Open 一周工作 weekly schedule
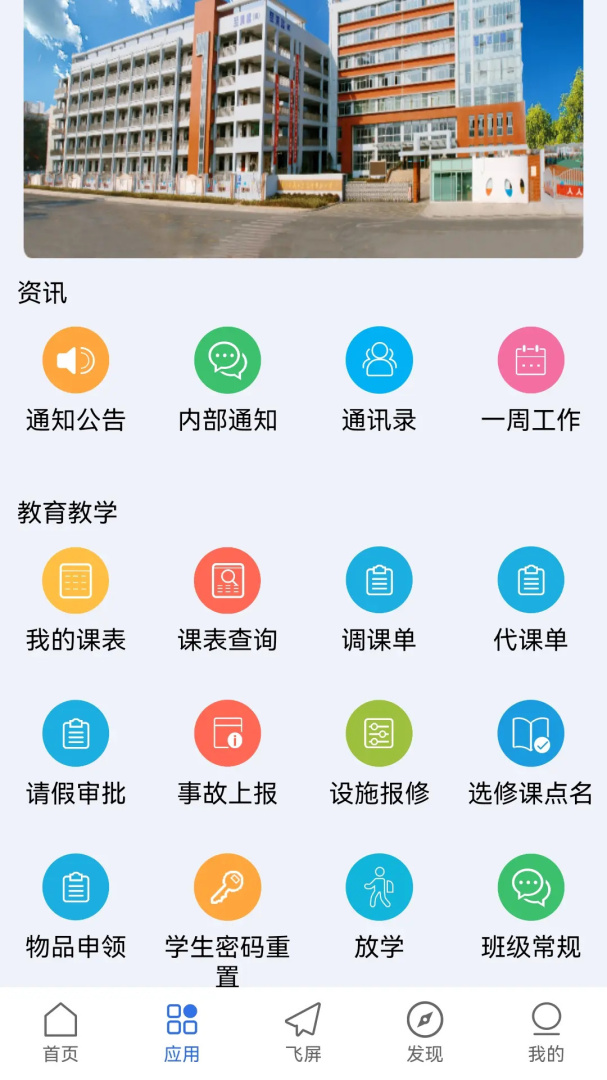The image size is (607, 1080). [x=531, y=361]
